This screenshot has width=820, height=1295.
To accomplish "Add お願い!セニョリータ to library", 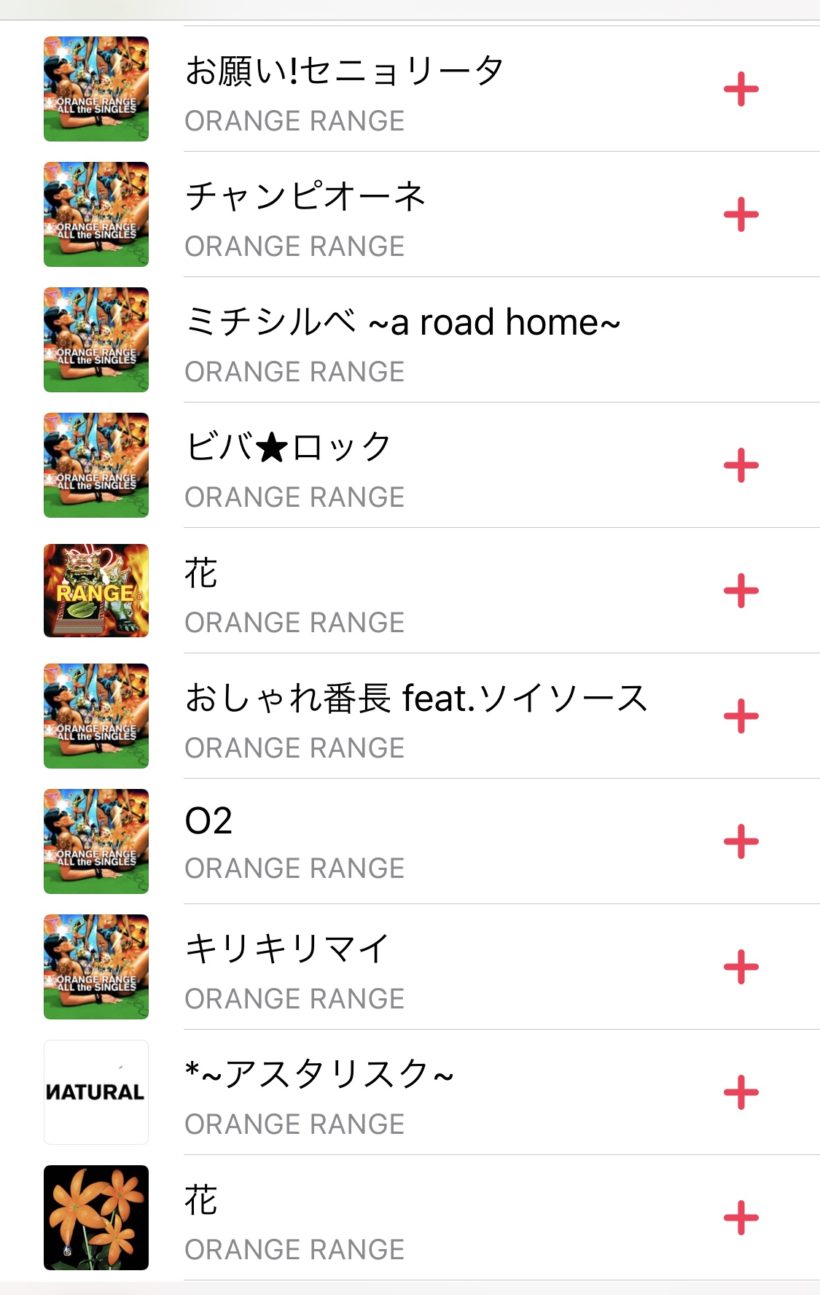I will [741, 90].
